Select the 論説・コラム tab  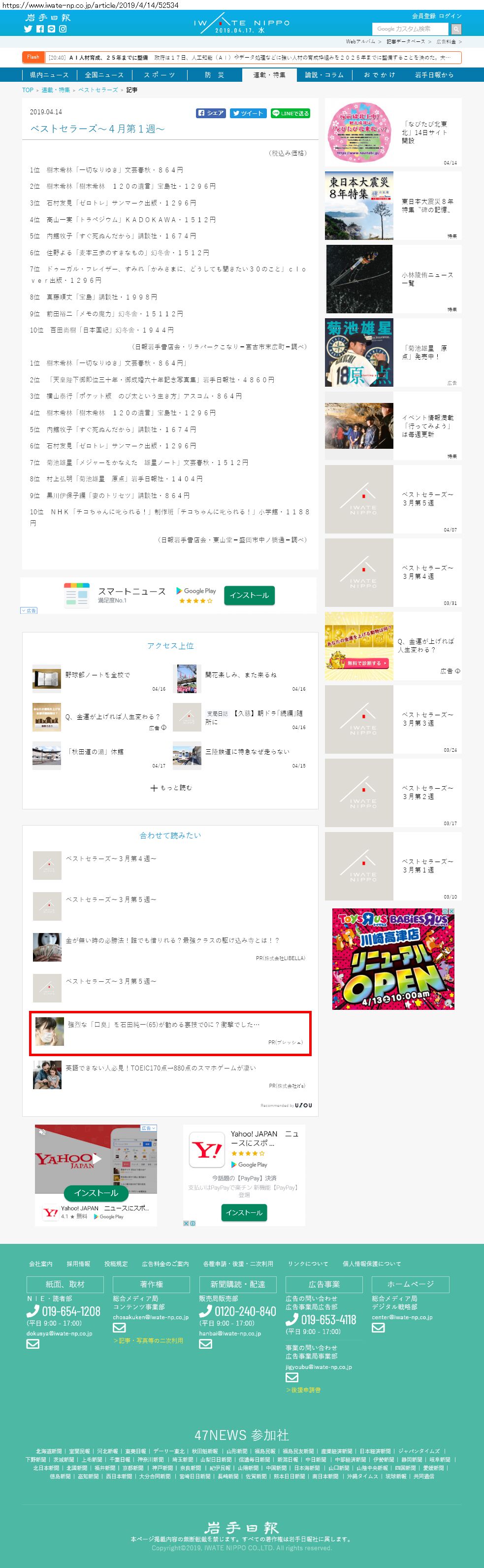click(324, 75)
